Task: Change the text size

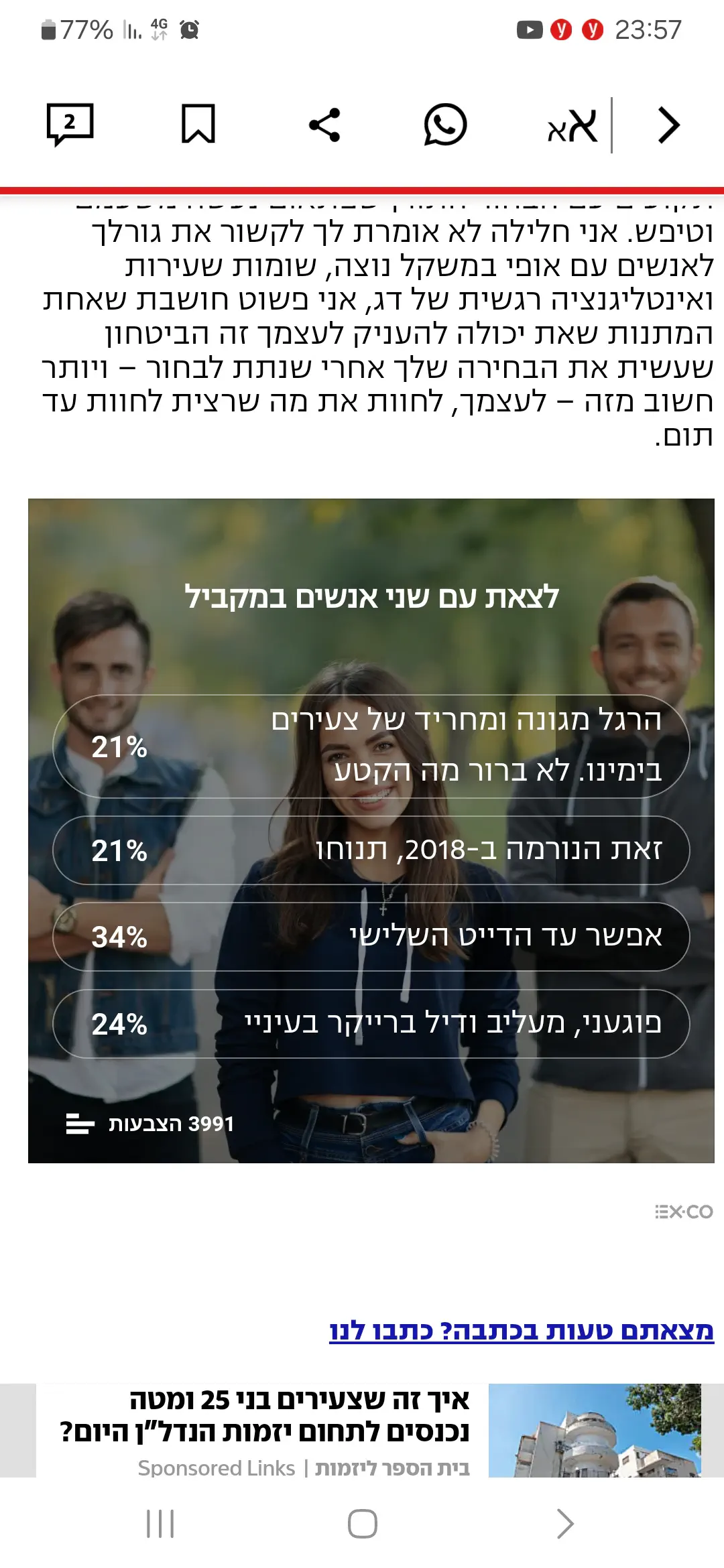Action: [x=572, y=125]
